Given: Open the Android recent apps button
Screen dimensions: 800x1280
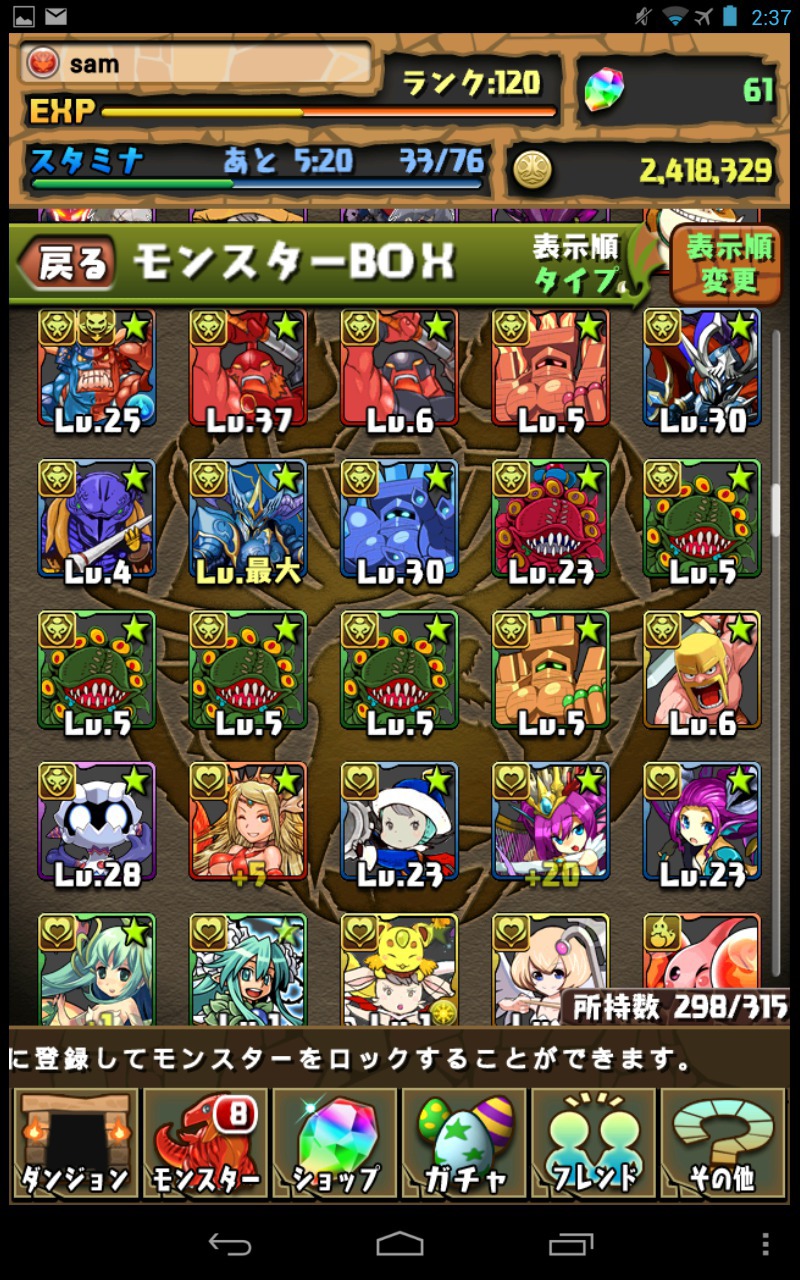Looking at the screenshot, I should click(571, 1244).
